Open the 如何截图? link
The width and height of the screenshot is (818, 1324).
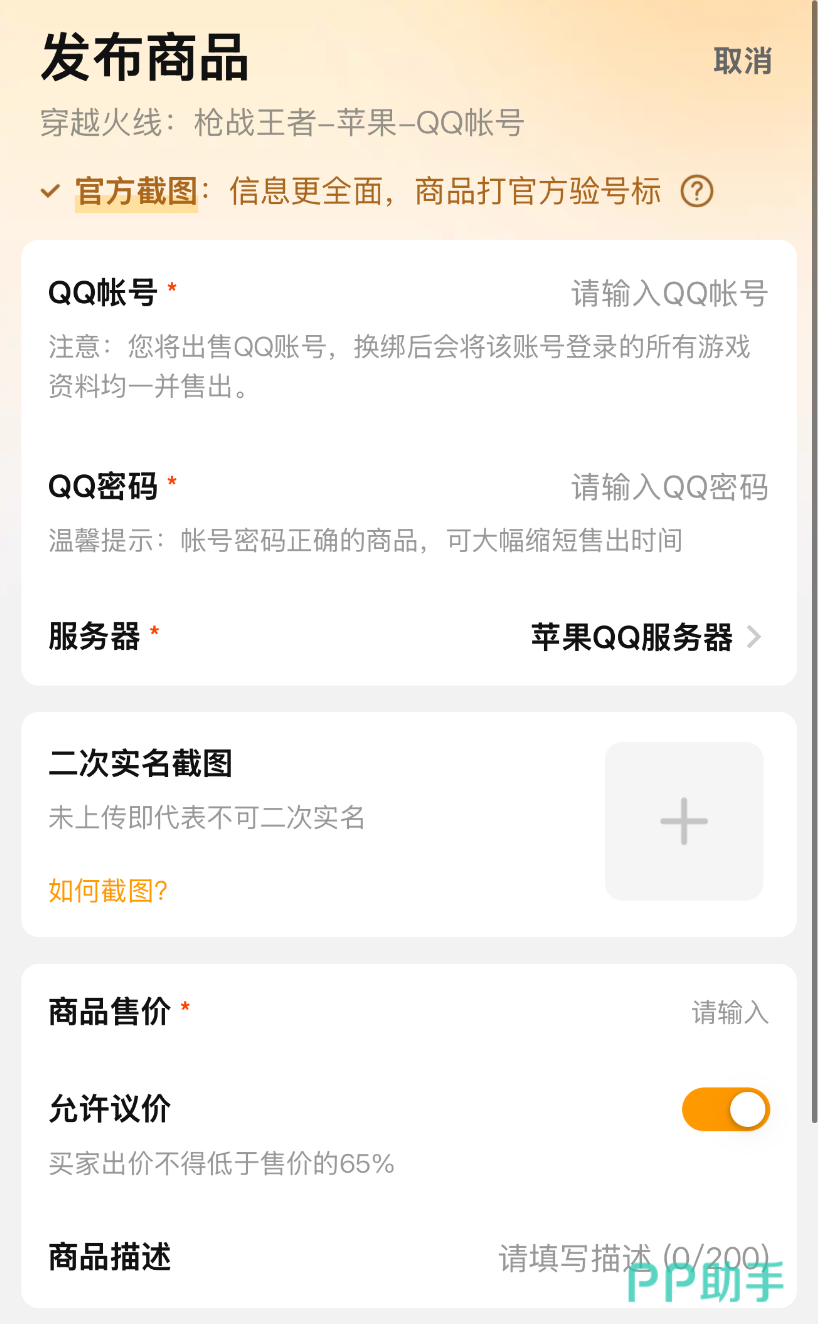coord(108,891)
